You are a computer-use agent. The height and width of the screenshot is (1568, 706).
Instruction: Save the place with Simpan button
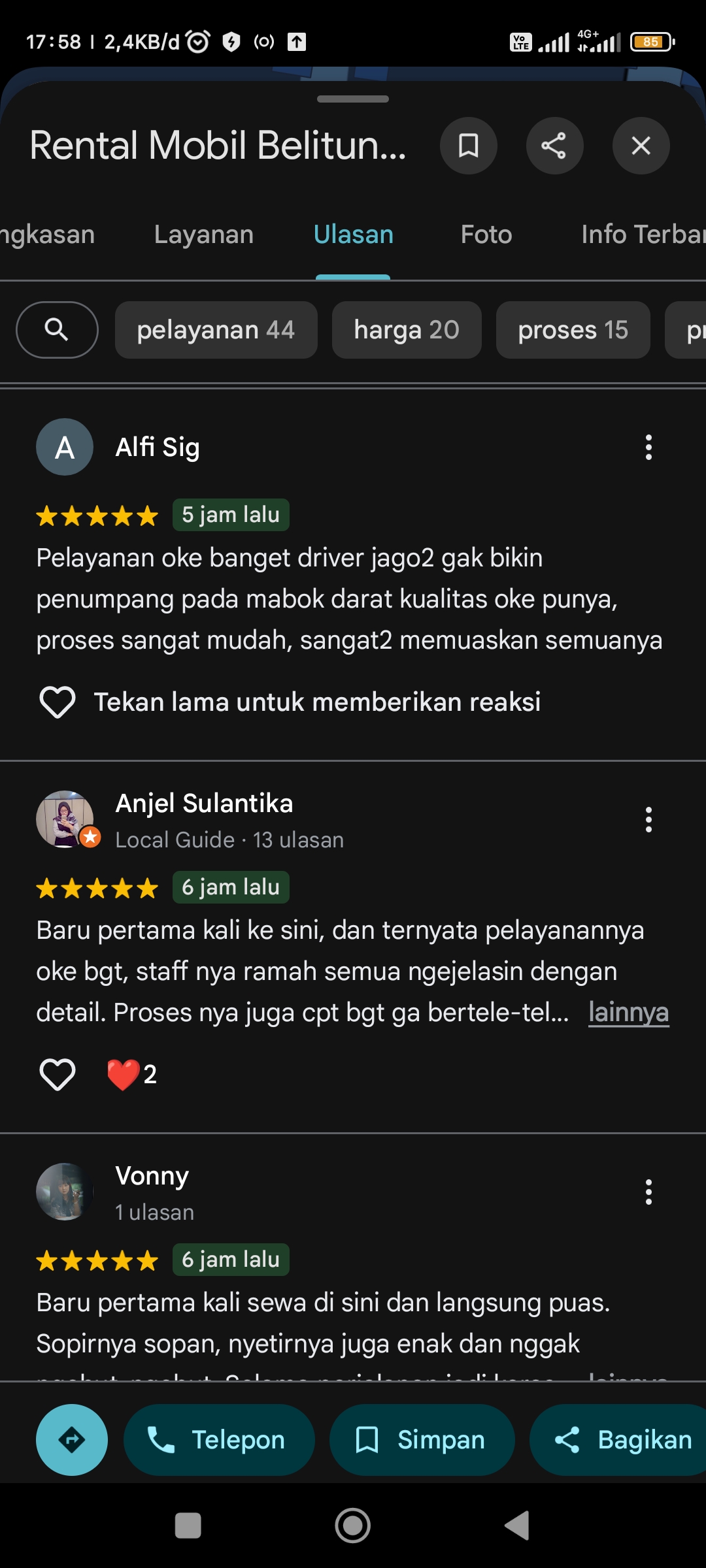click(x=422, y=1440)
